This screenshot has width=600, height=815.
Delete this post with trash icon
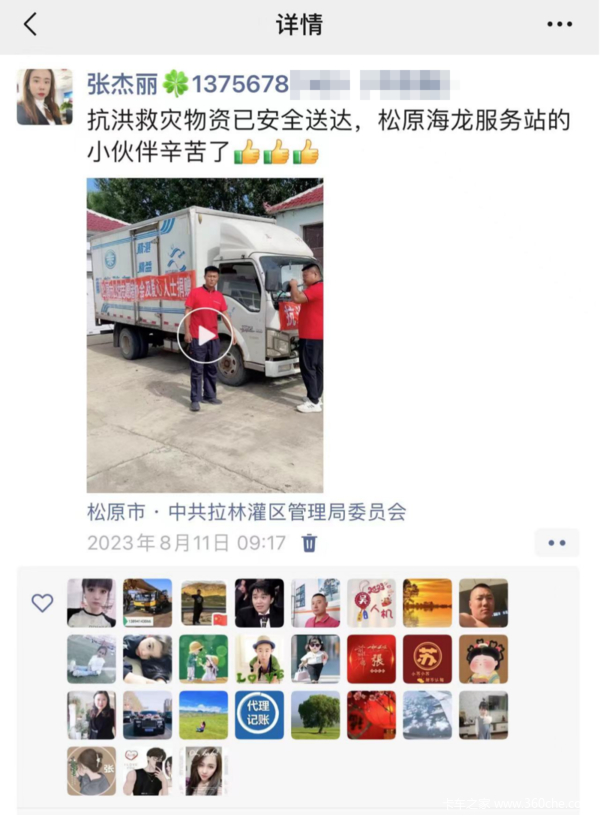(310, 543)
